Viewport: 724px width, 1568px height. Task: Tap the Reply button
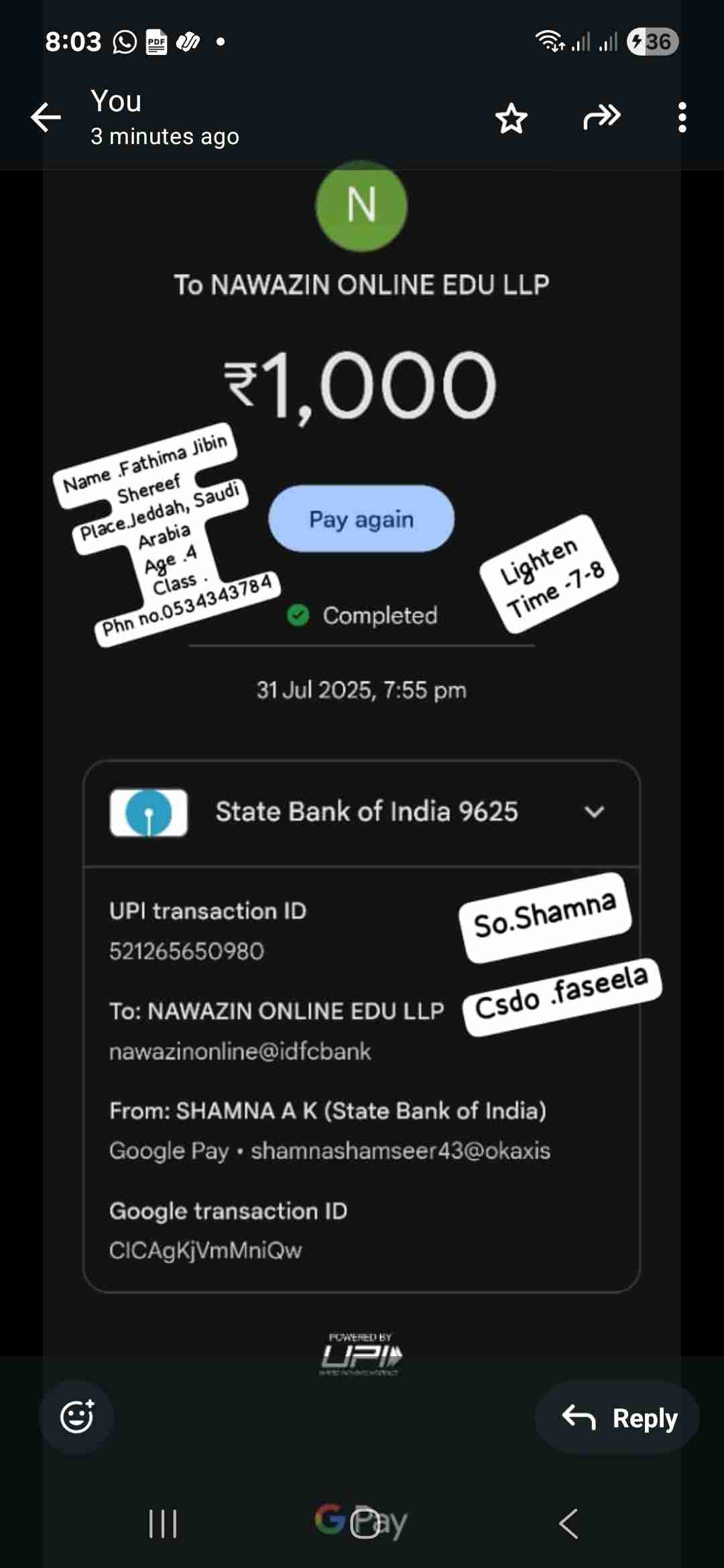pyautogui.click(x=617, y=1417)
